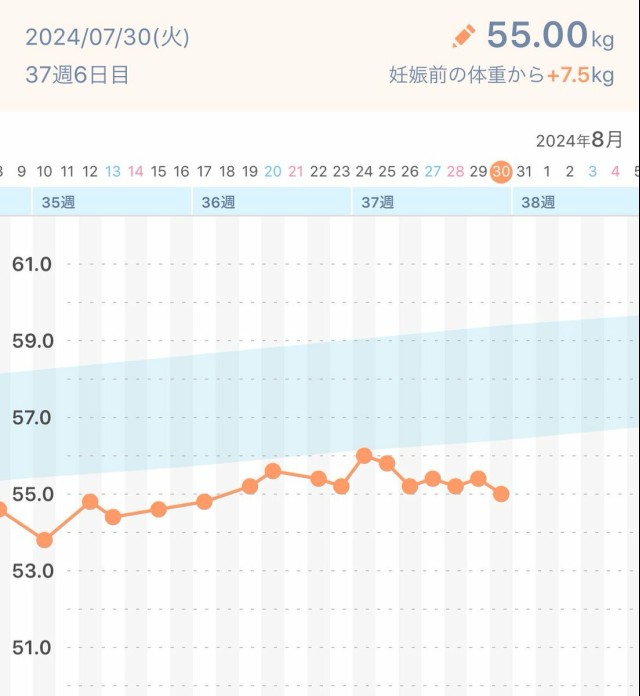
Task: Jump to day 10 in the date strip
Action: point(44,171)
